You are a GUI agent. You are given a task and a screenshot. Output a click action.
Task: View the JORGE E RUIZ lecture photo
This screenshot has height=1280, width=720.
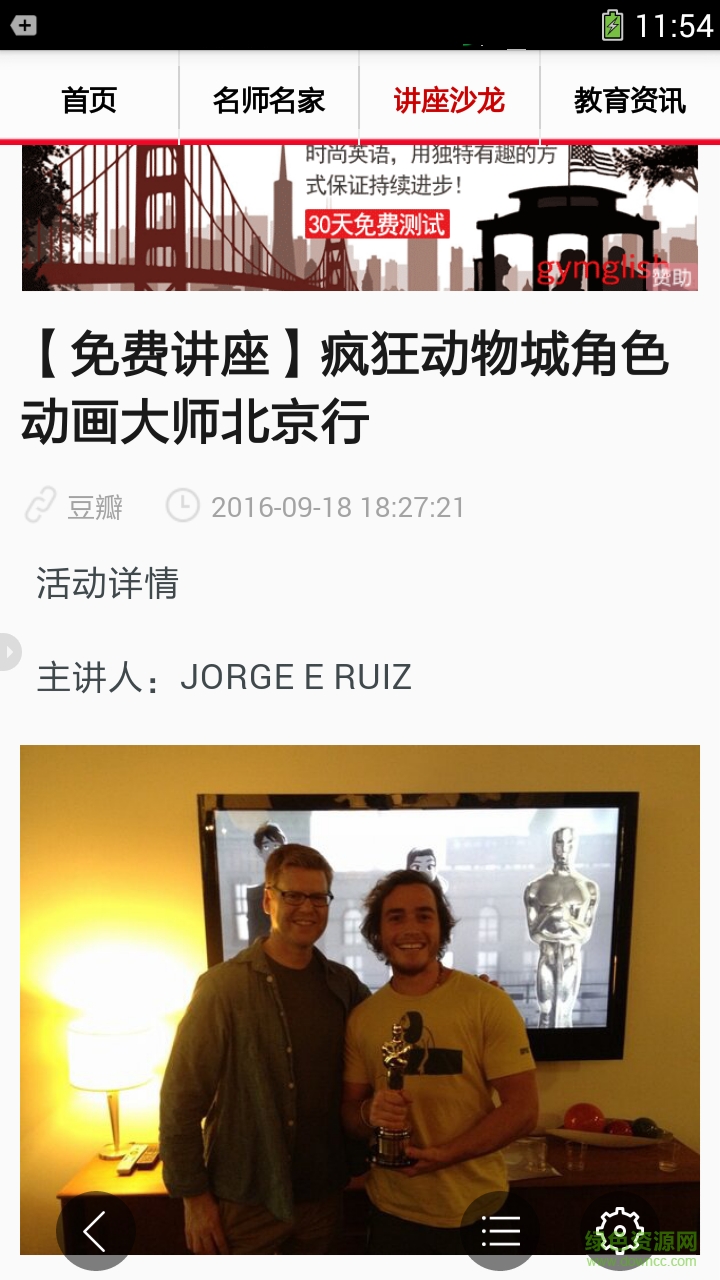click(x=360, y=990)
